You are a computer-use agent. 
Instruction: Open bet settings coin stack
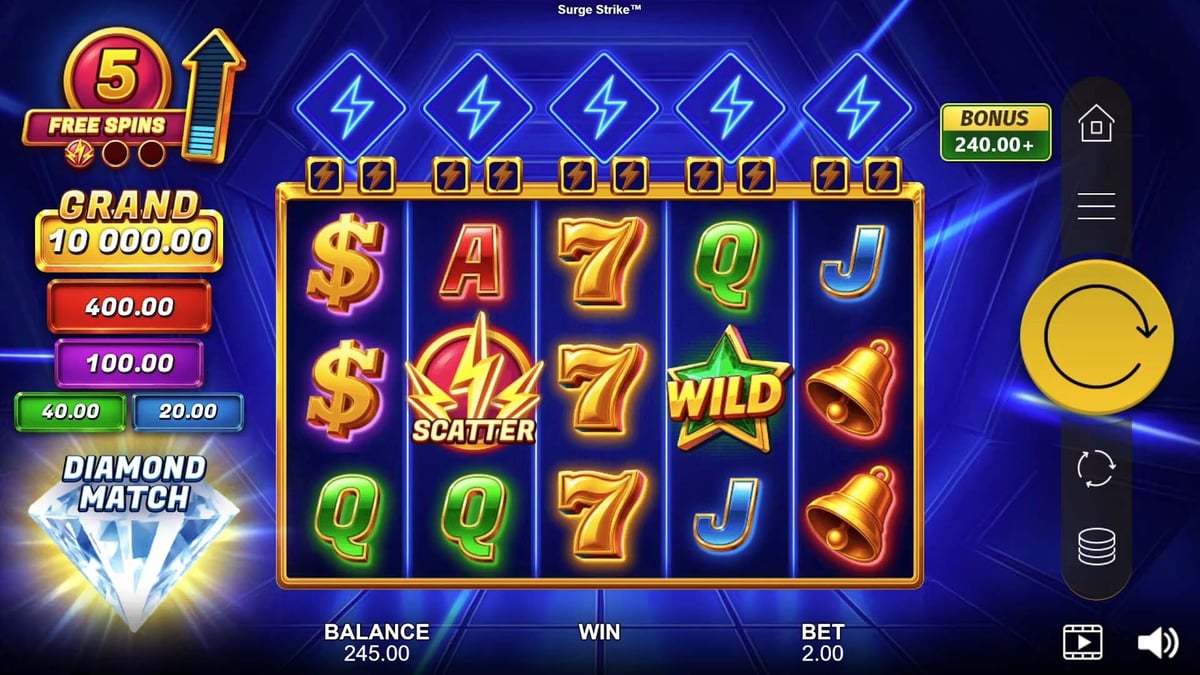pos(1096,547)
